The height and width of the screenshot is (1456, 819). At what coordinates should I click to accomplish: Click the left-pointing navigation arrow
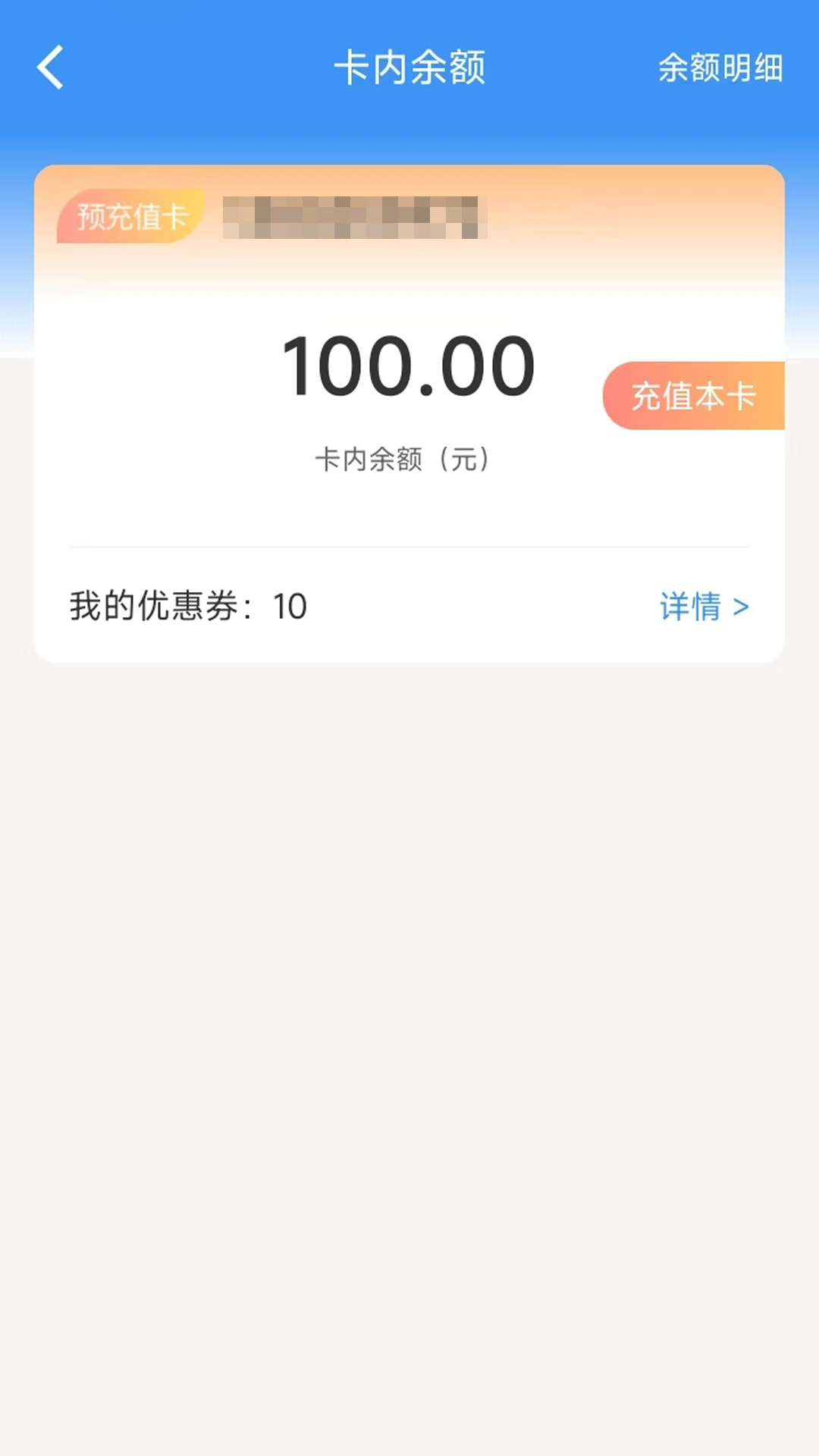50,68
